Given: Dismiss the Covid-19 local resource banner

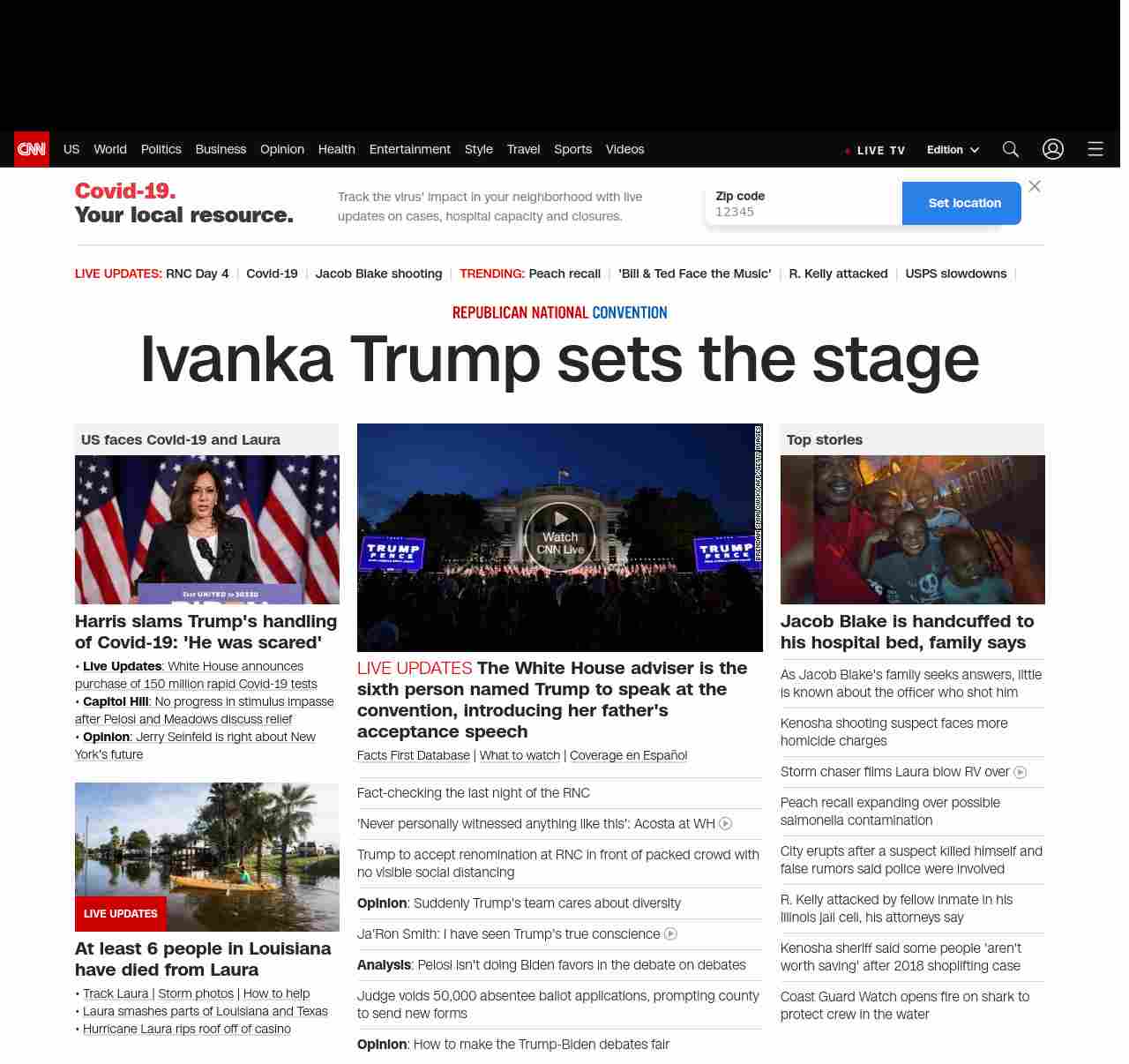Looking at the screenshot, I should click(x=1035, y=186).
